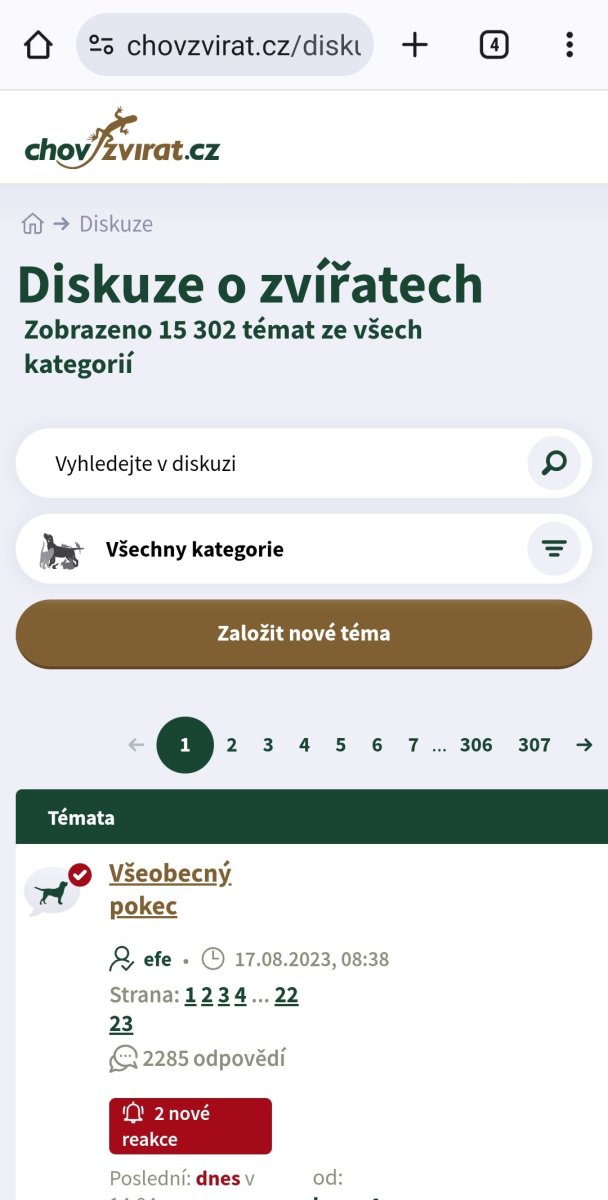Tap the next page arrow
The image size is (608, 1200).
click(585, 745)
